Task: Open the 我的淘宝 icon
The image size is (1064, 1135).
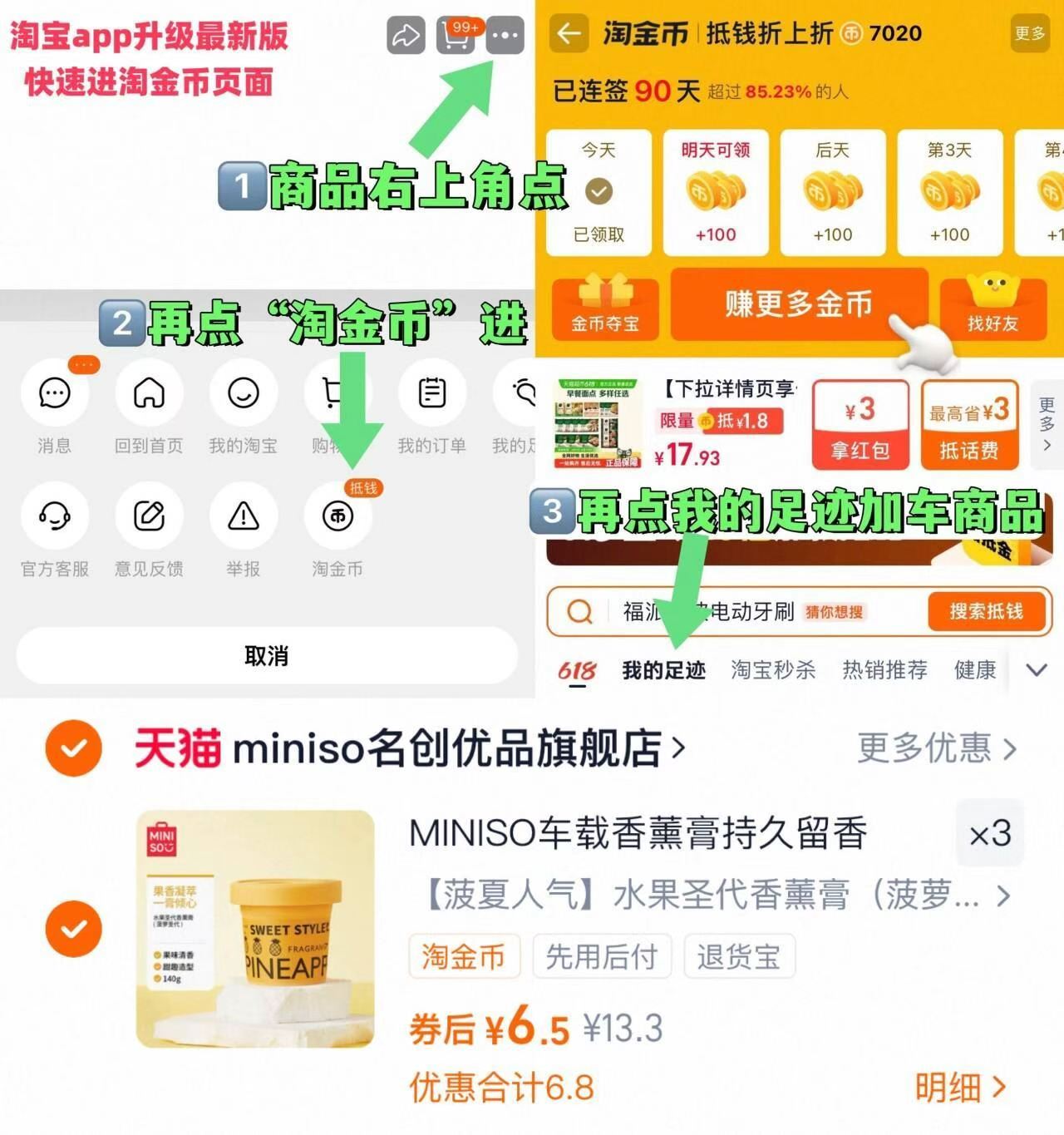Action: (x=243, y=392)
